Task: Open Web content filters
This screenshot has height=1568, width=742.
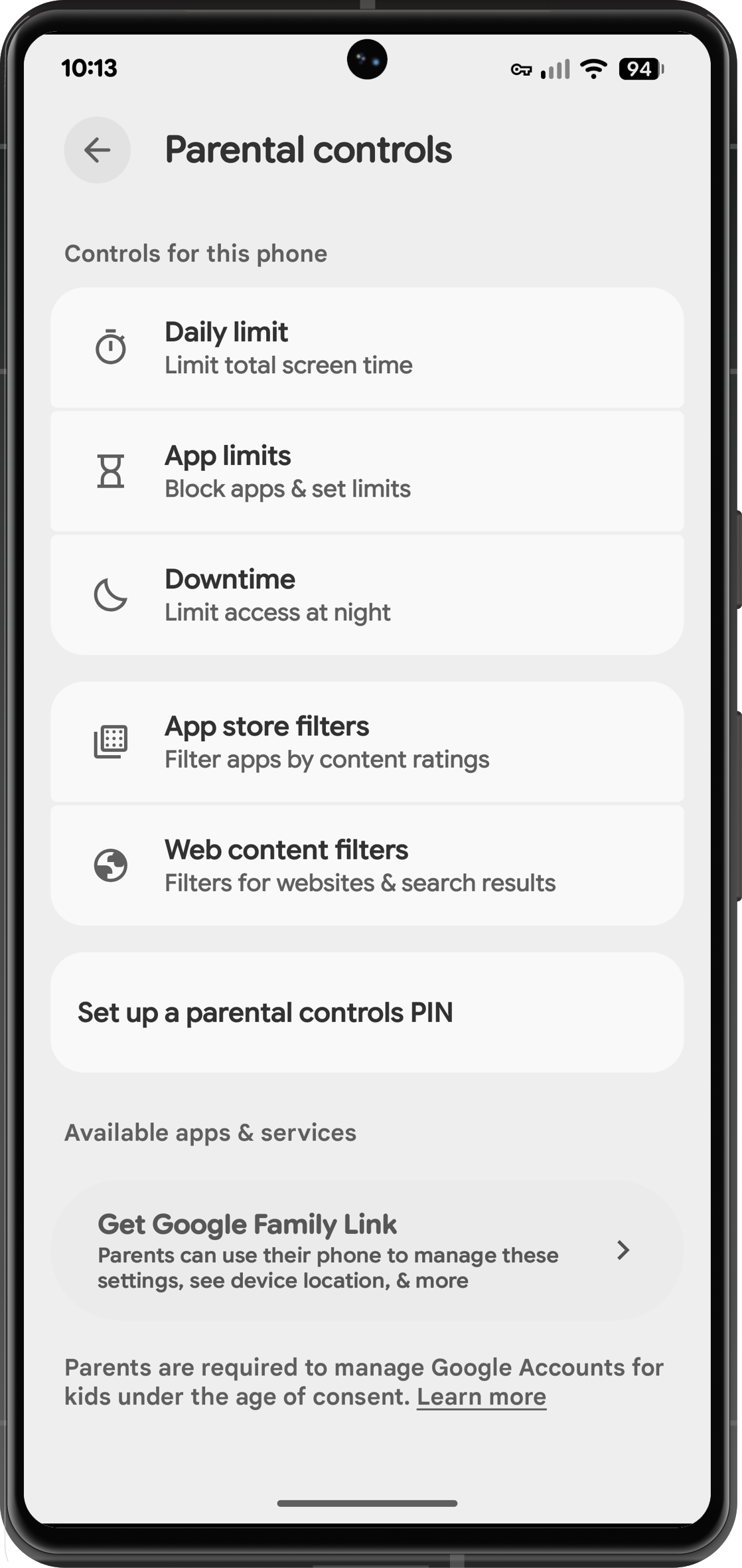Action: [366, 865]
